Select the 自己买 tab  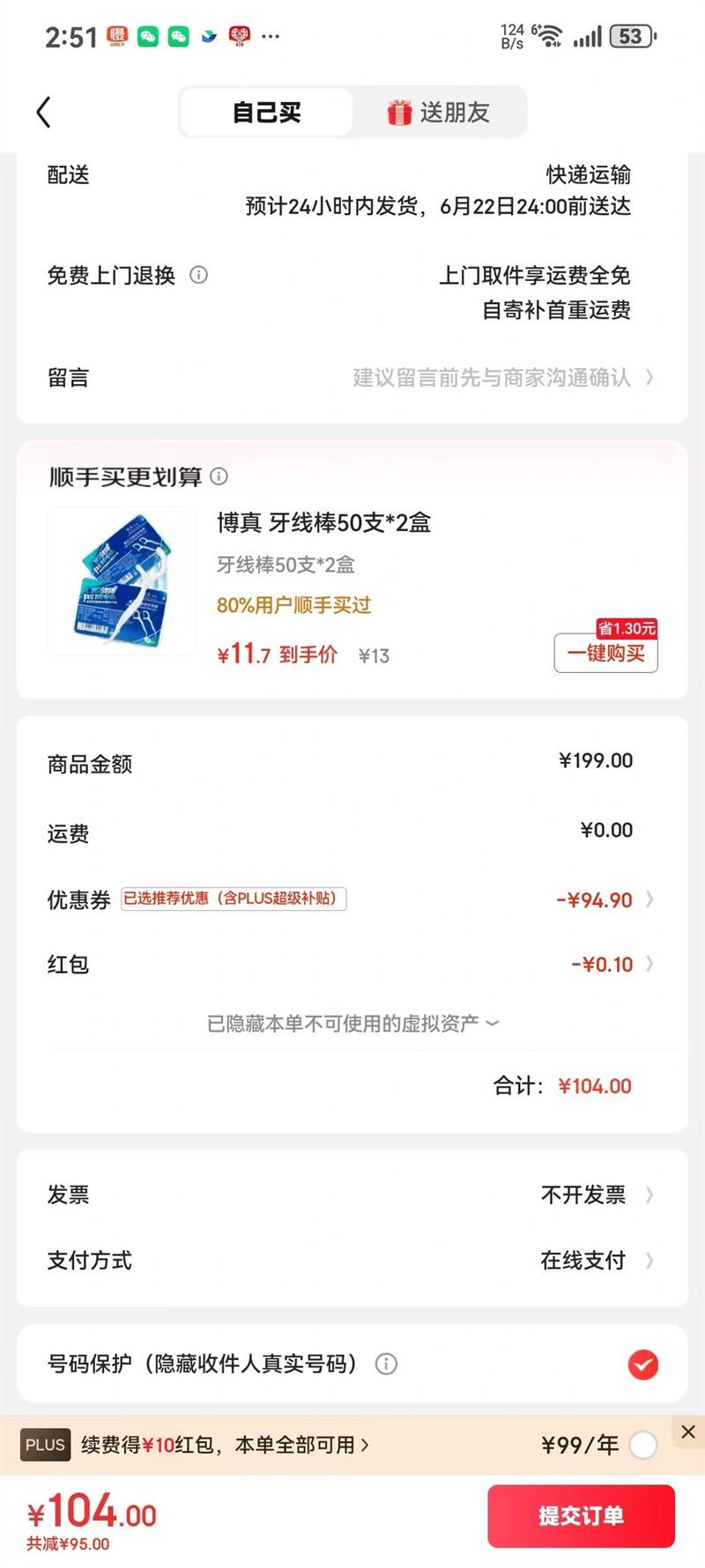click(266, 113)
